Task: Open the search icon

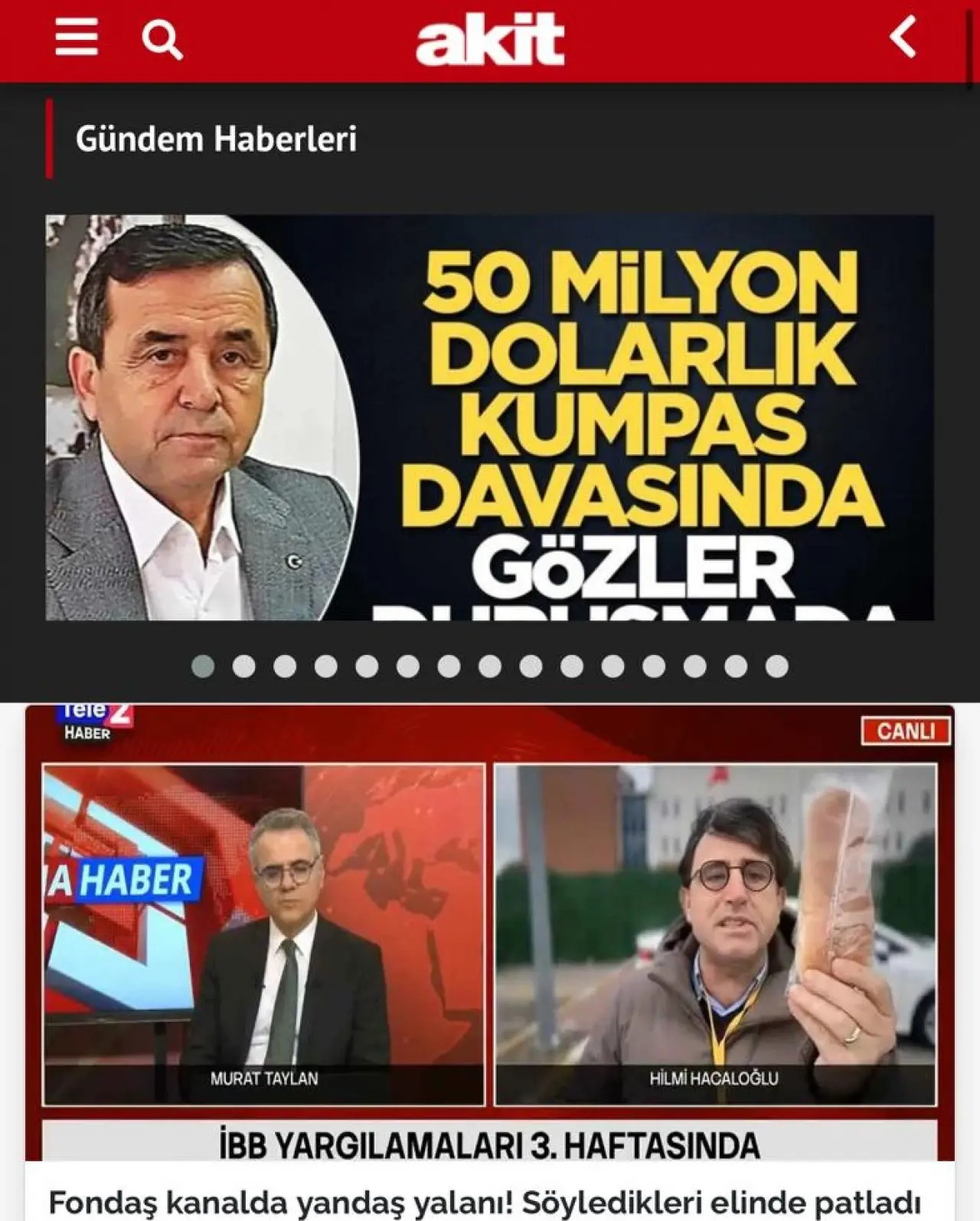Action: (x=162, y=38)
